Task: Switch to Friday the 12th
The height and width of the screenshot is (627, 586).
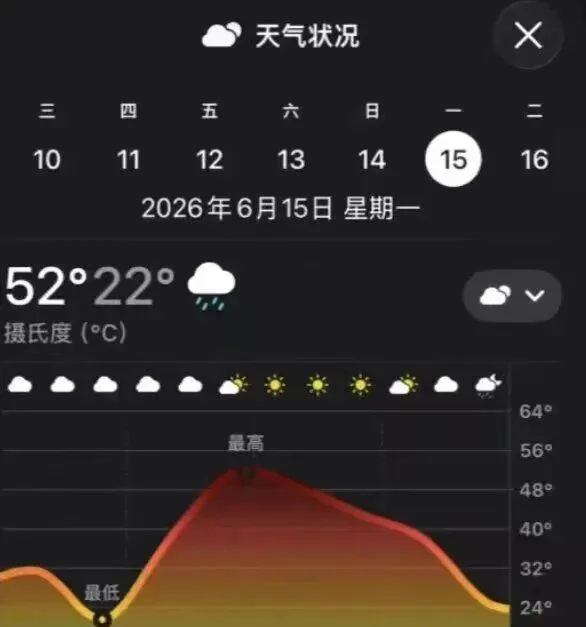Action: pos(210,159)
